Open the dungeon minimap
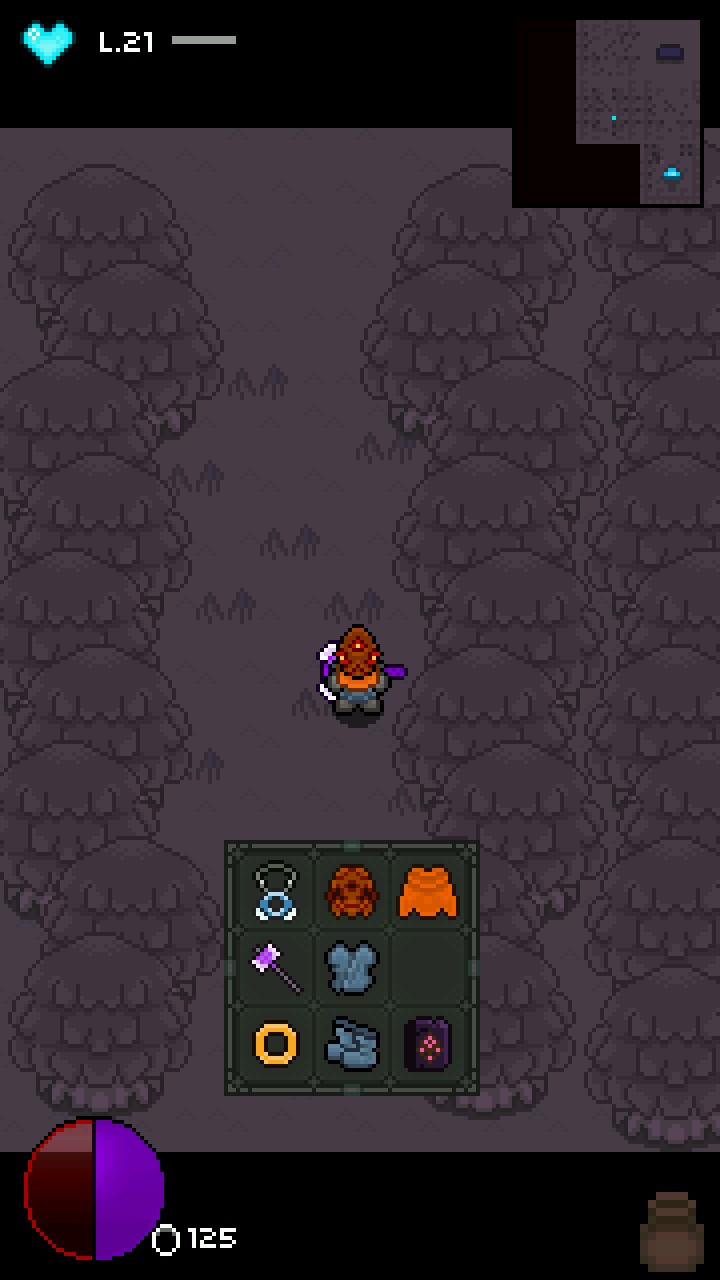The image size is (720, 1280). pyautogui.click(x=609, y=112)
